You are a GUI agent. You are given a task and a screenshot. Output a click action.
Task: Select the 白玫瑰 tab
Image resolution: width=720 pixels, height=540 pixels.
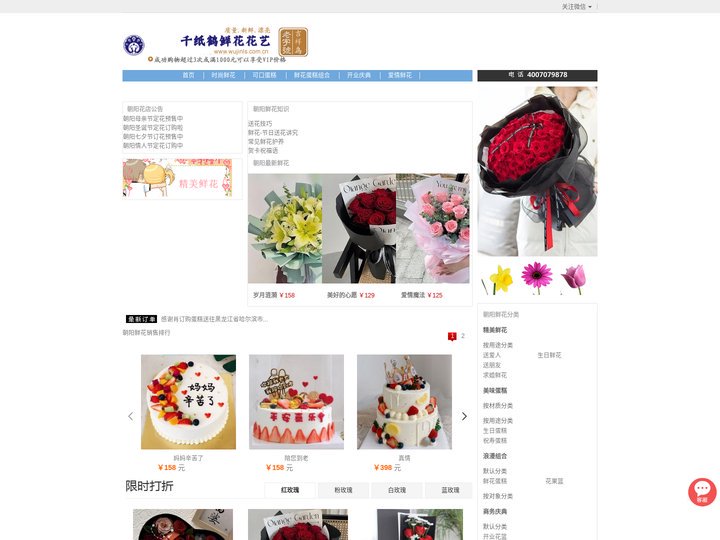pyautogui.click(x=396, y=490)
